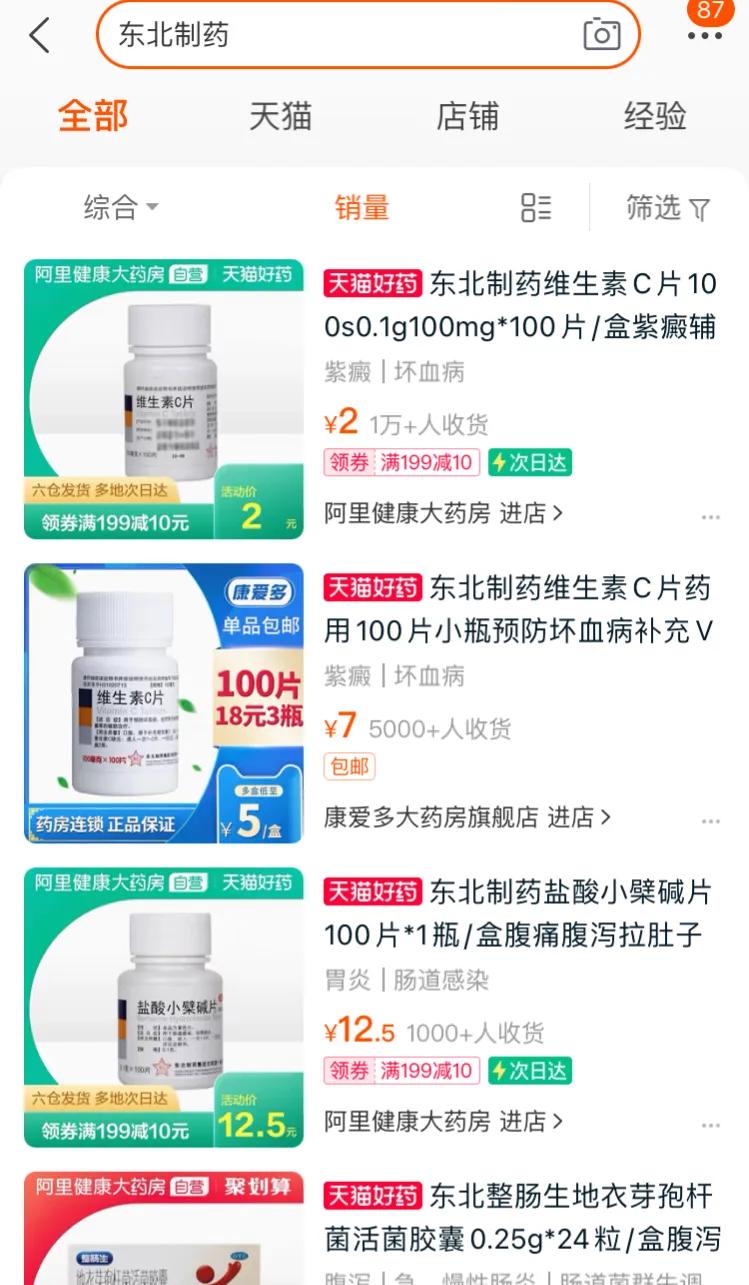
Task: Switch to the 经验 tab
Action: click(x=655, y=116)
